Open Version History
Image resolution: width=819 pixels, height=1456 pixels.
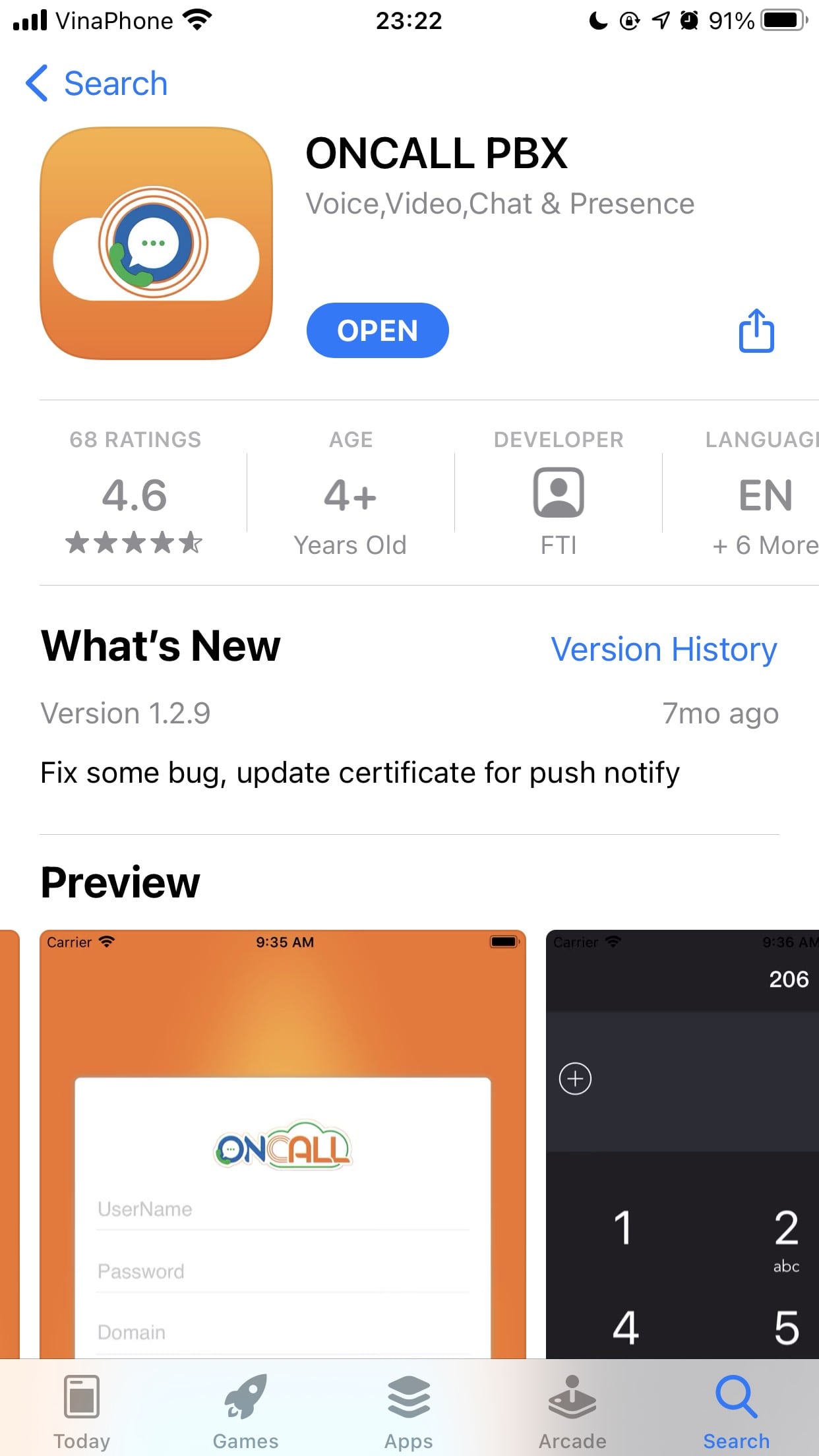pos(663,649)
